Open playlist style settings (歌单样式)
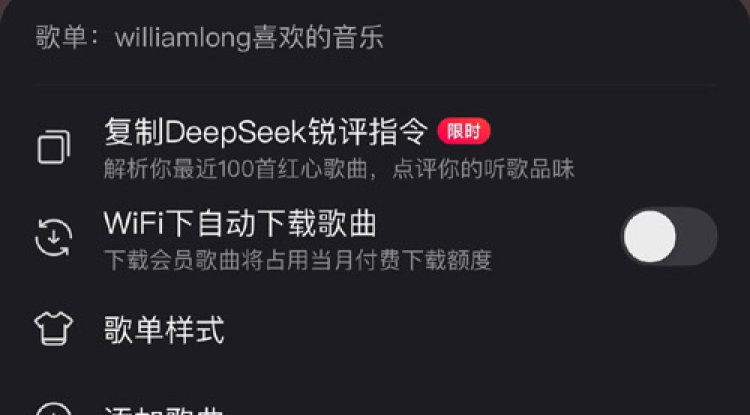Viewport: 750px width, 415px height. 164,329
